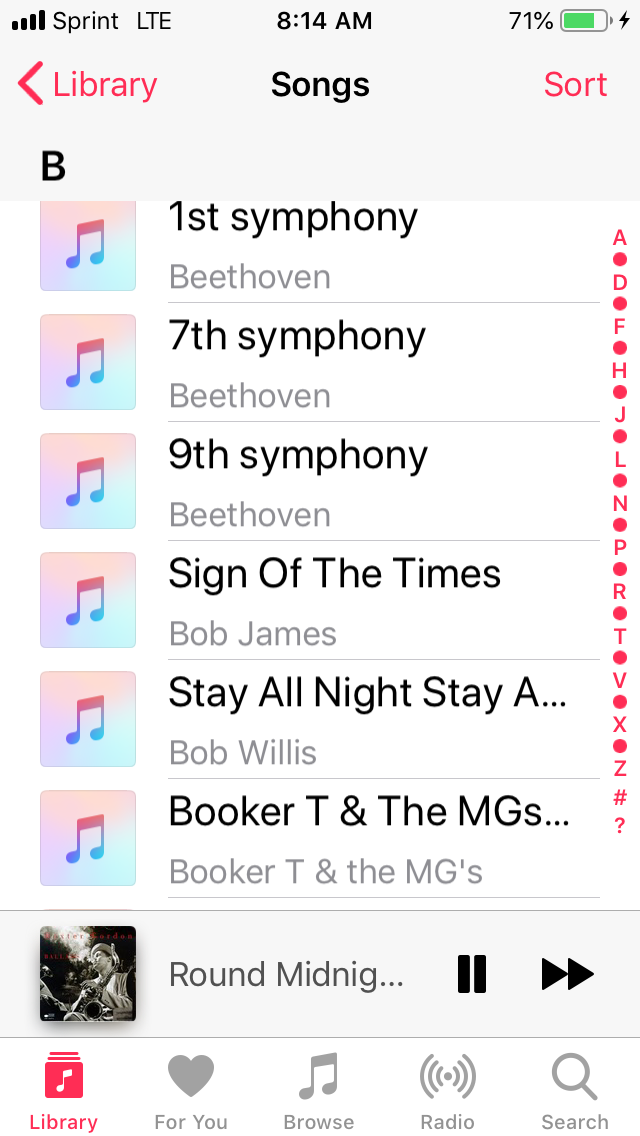Jump to letter Z in the index

[620, 769]
